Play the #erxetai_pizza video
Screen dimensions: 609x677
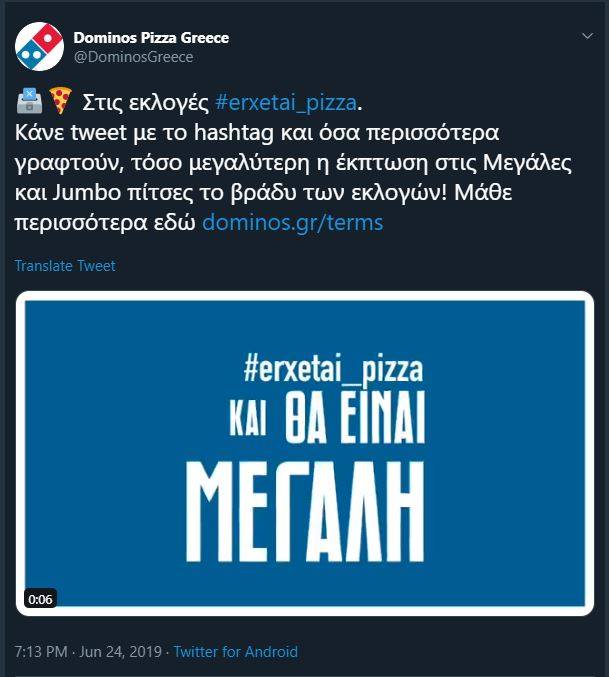pyautogui.click(x=304, y=452)
